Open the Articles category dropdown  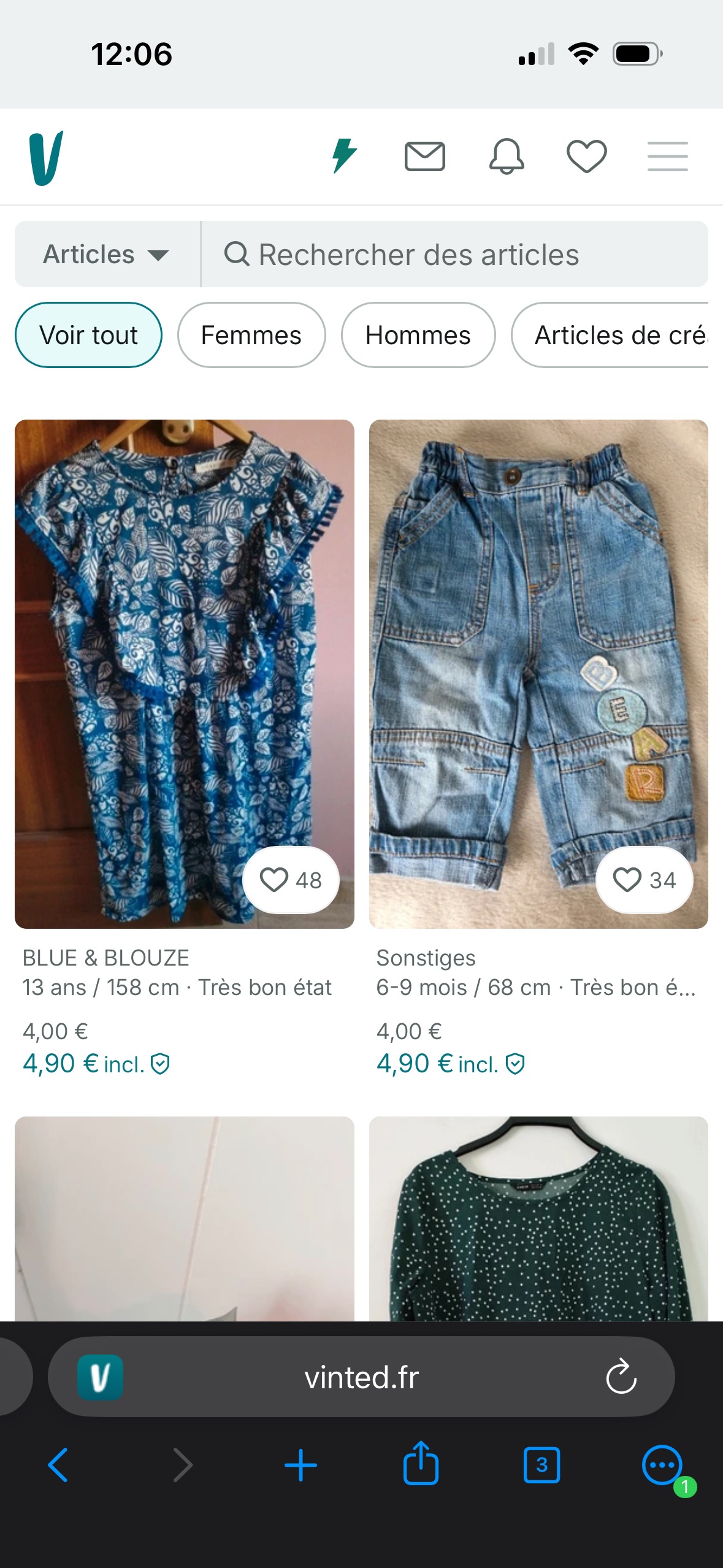pyautogui.click(x=105, y=254)
